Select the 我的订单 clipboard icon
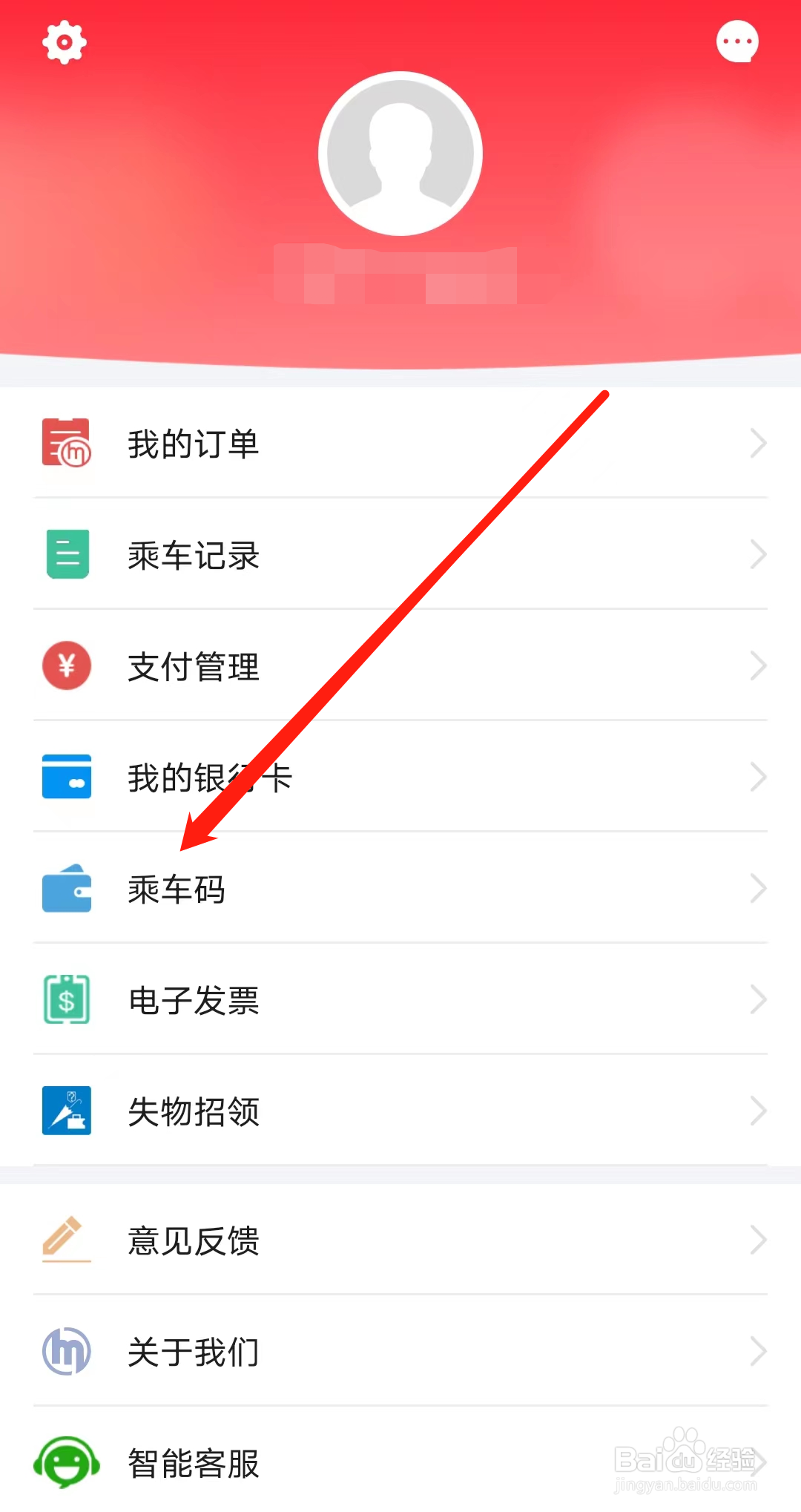Image resolution: width=801 pixels, height=1512 pixels. 66,443
